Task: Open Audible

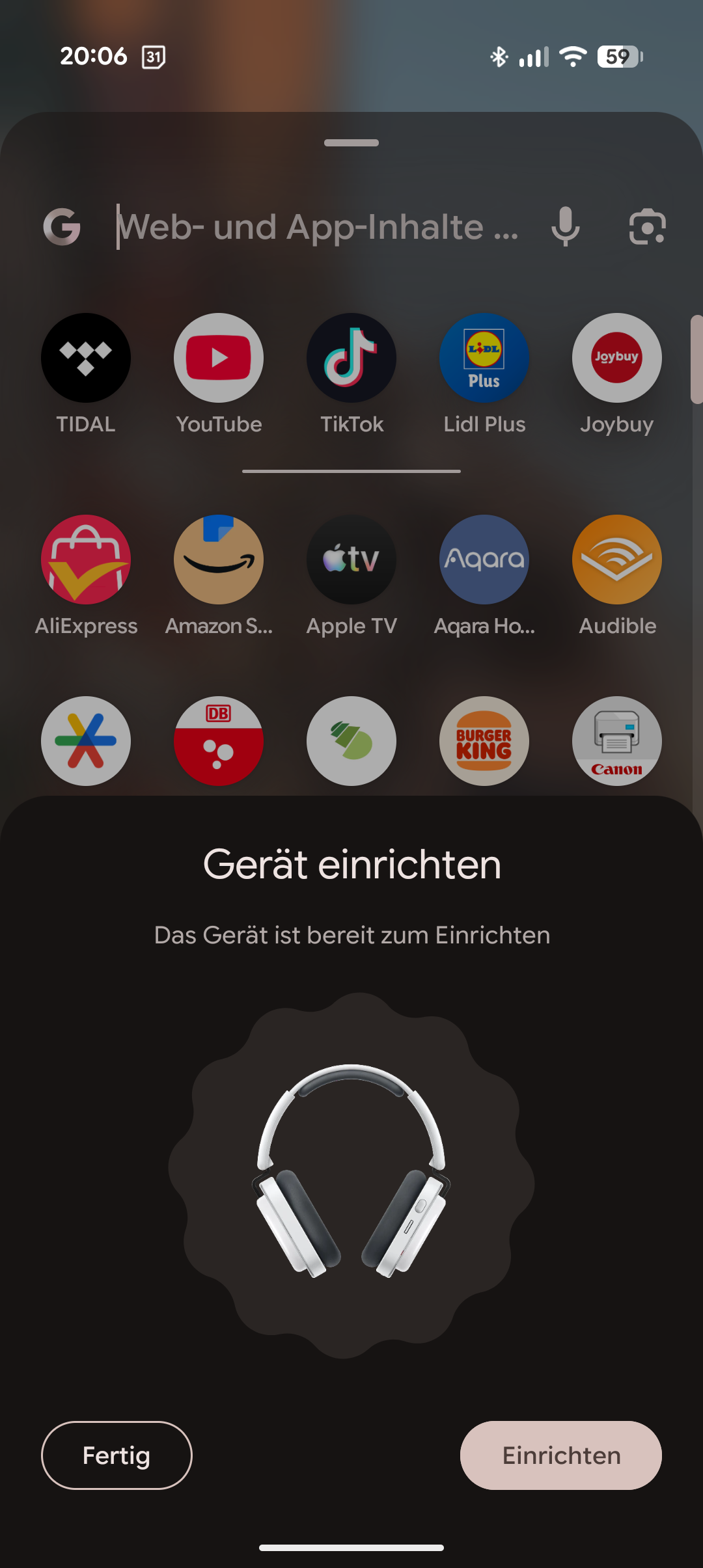Action: pyautogui.click(x=616, y=560)
